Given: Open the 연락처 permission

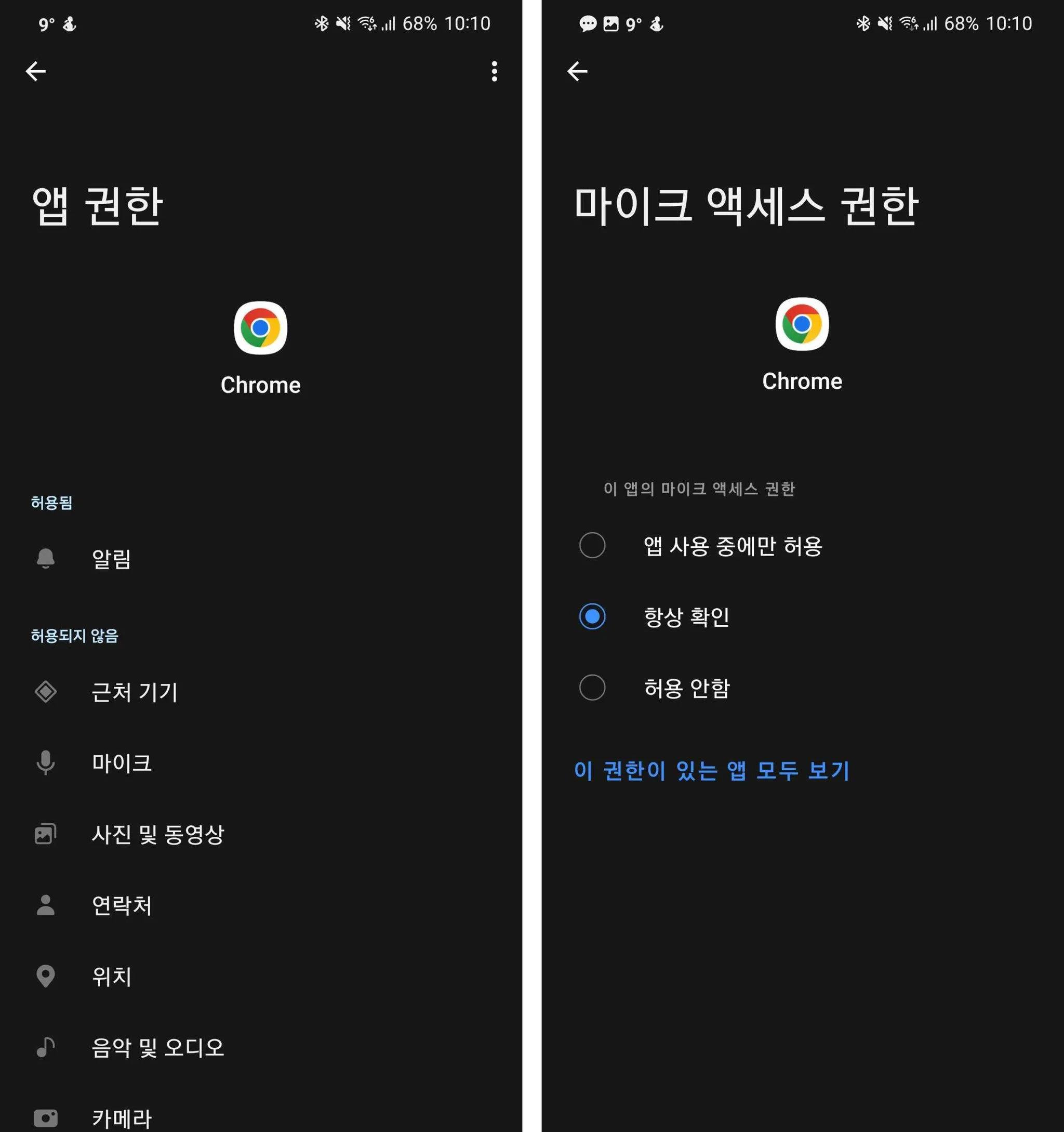Looking at the screenshot, I should point(122,905).
